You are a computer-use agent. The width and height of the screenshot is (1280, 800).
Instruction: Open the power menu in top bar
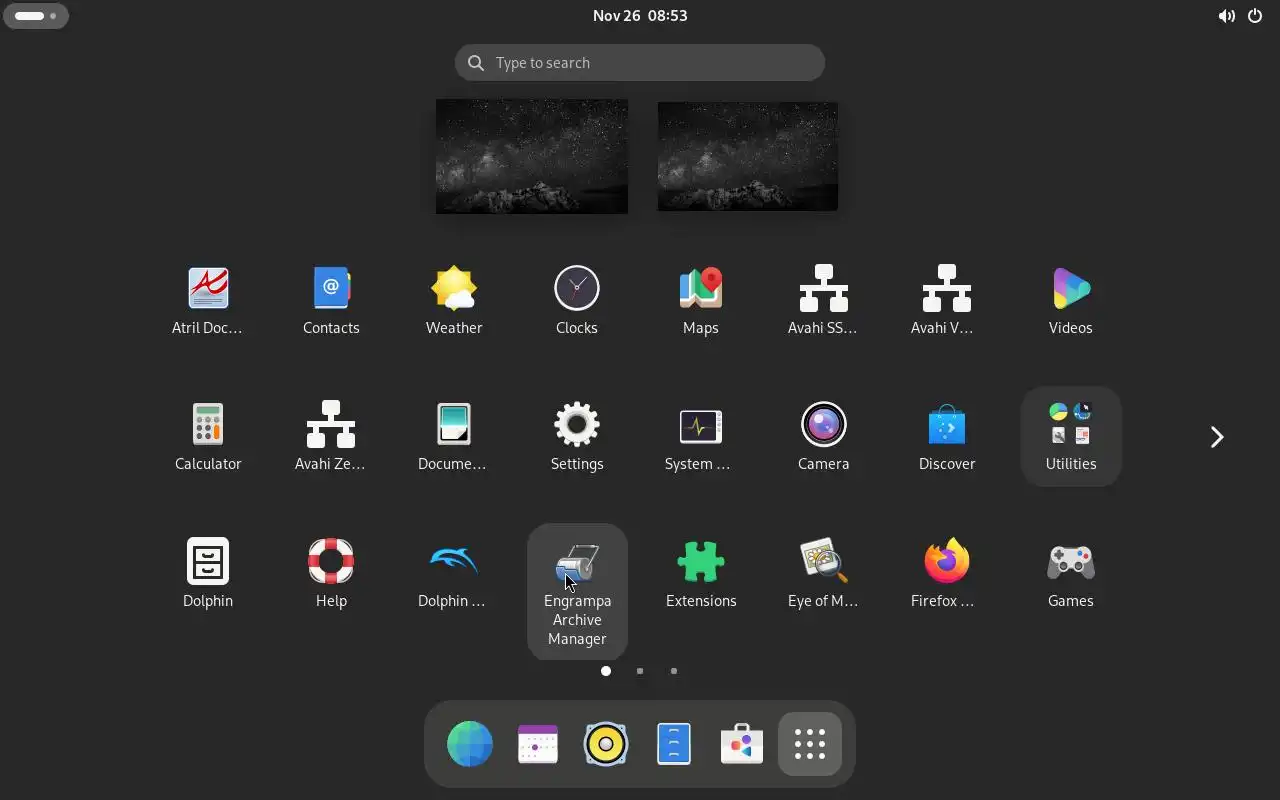pyautogui.click(x=1255, y=16)
